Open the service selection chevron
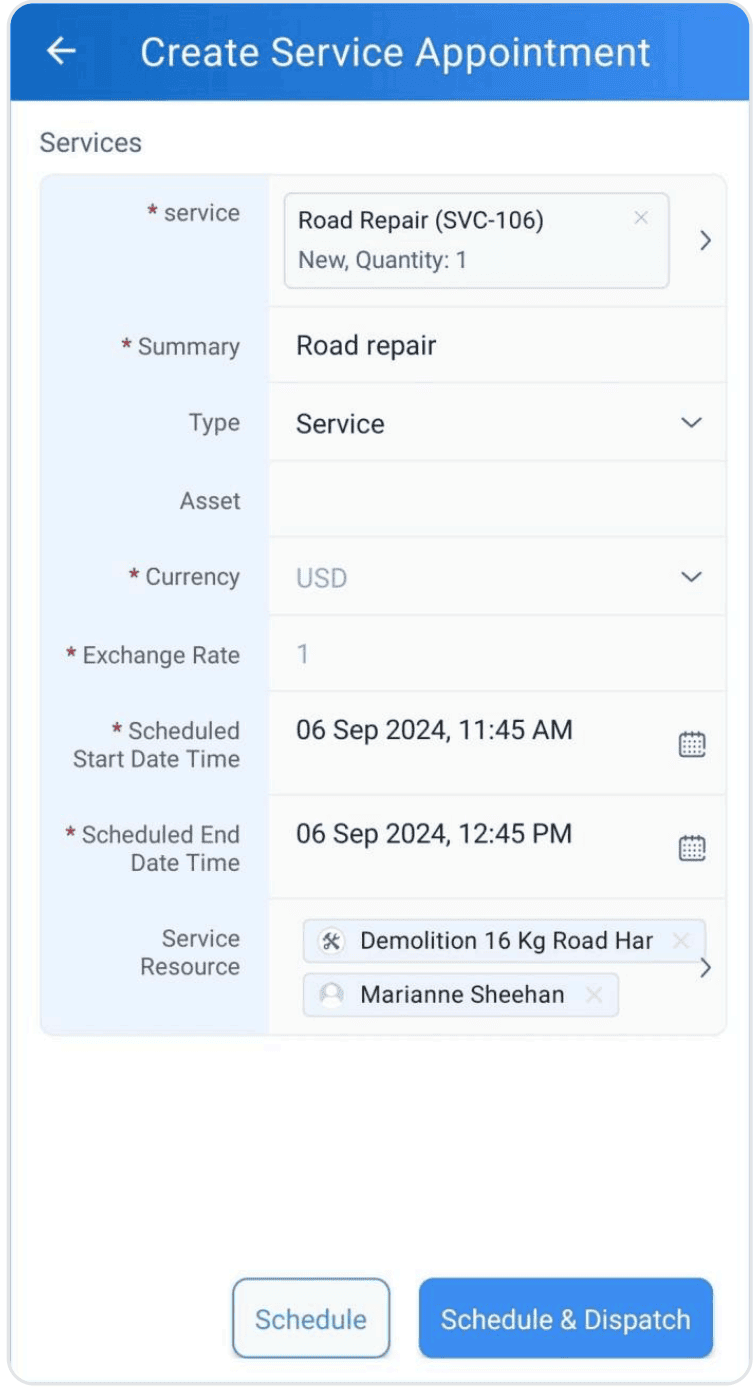The image size is (756, 1394). [x=705, y=240]
